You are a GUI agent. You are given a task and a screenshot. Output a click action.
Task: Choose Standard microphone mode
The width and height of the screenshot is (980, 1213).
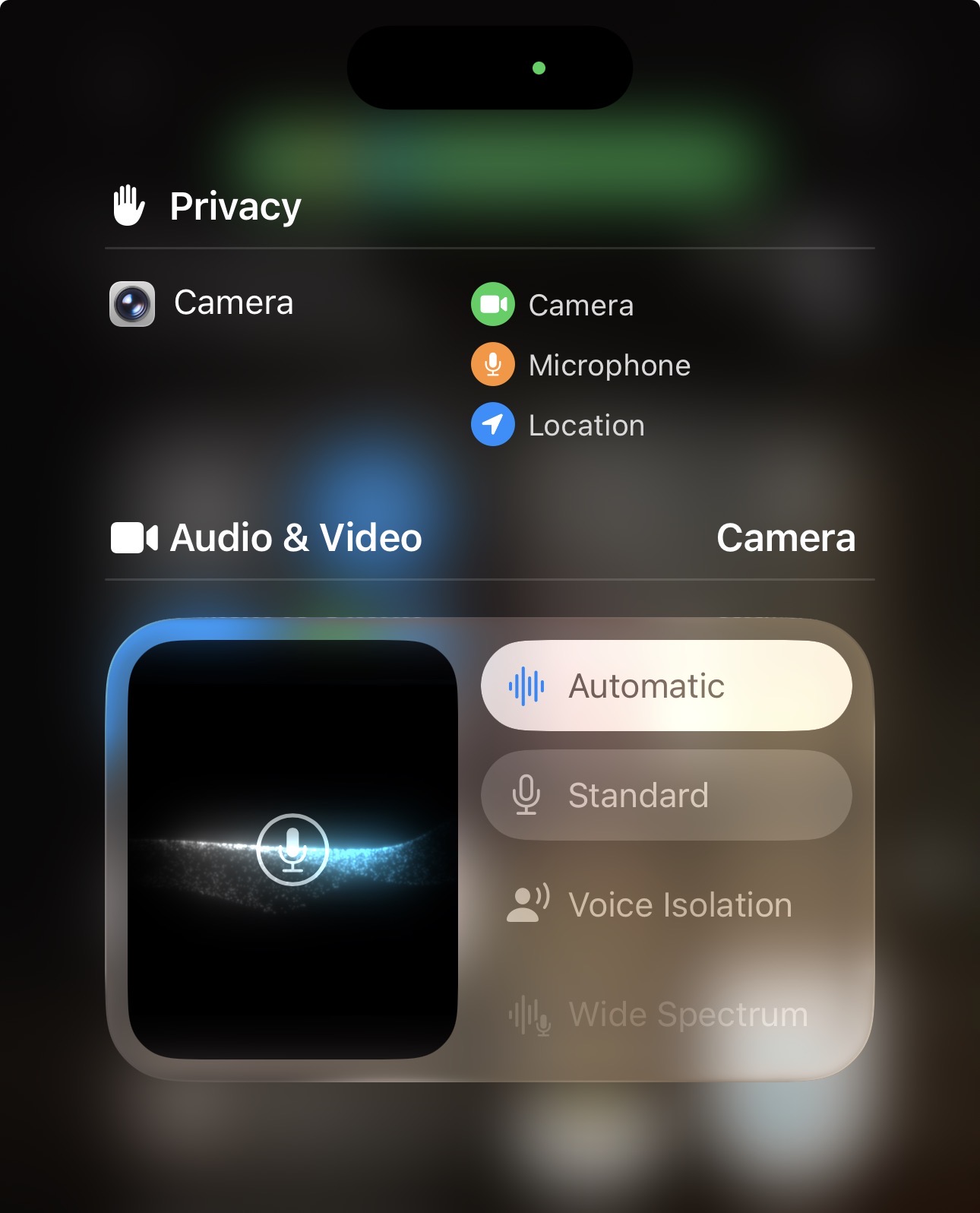click(665, 795)
